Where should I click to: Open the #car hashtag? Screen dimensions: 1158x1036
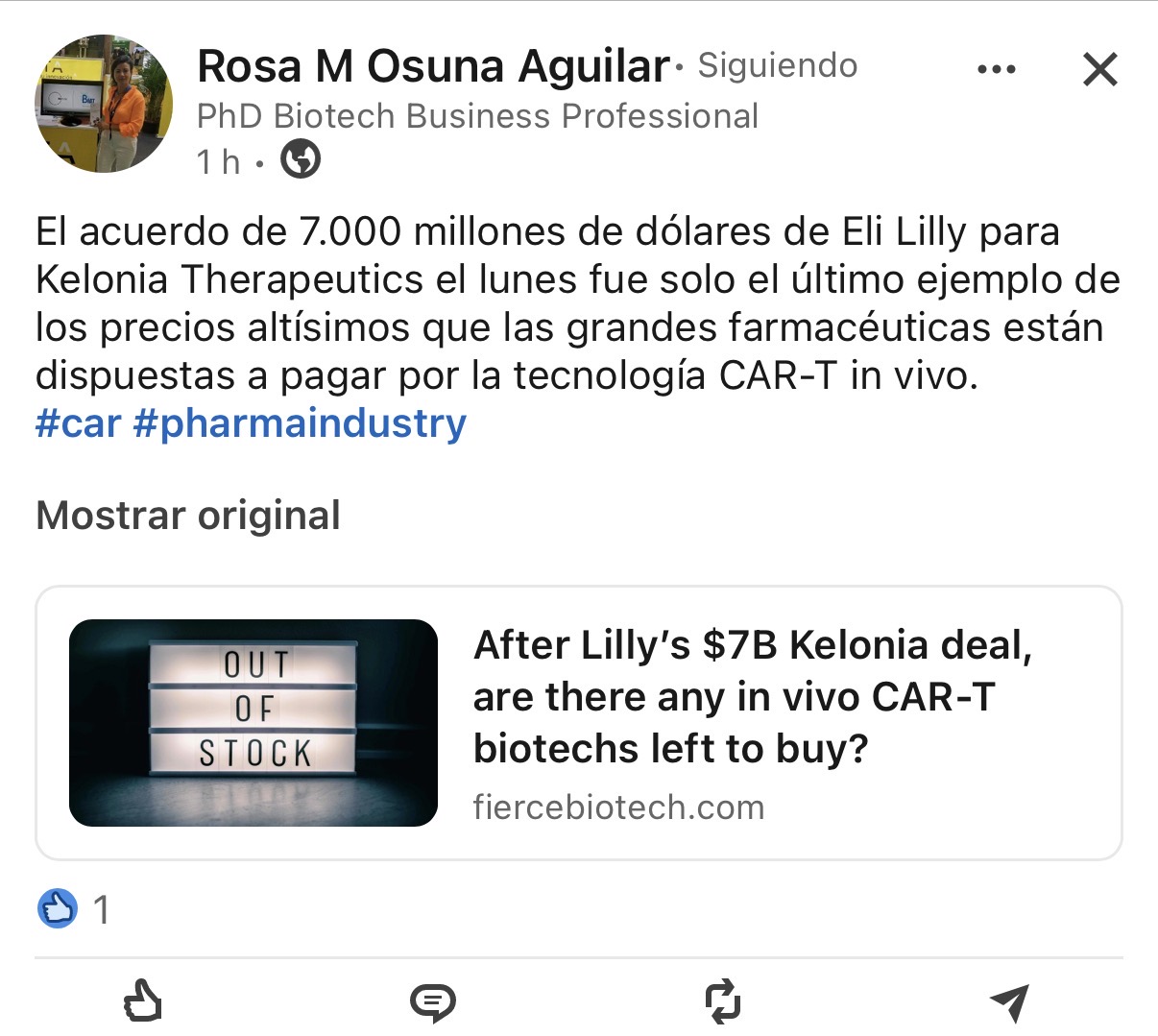click(78, 423)
